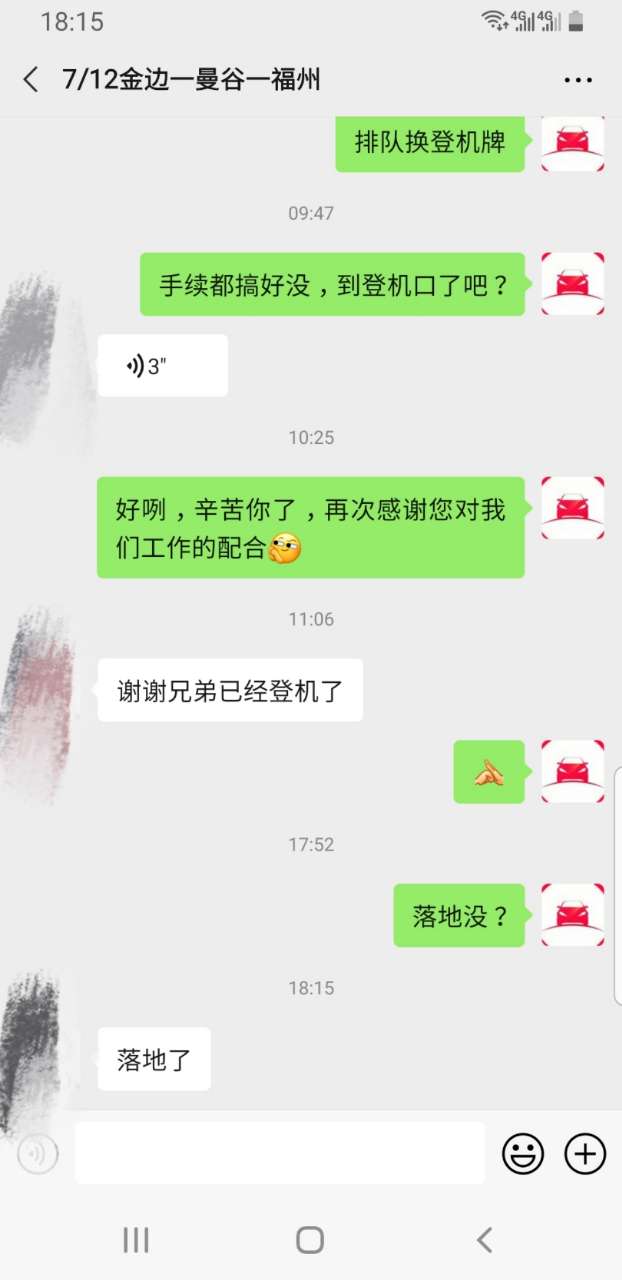Play the 3-second voice message
The image size is (622, 1280).
(163, 366)
